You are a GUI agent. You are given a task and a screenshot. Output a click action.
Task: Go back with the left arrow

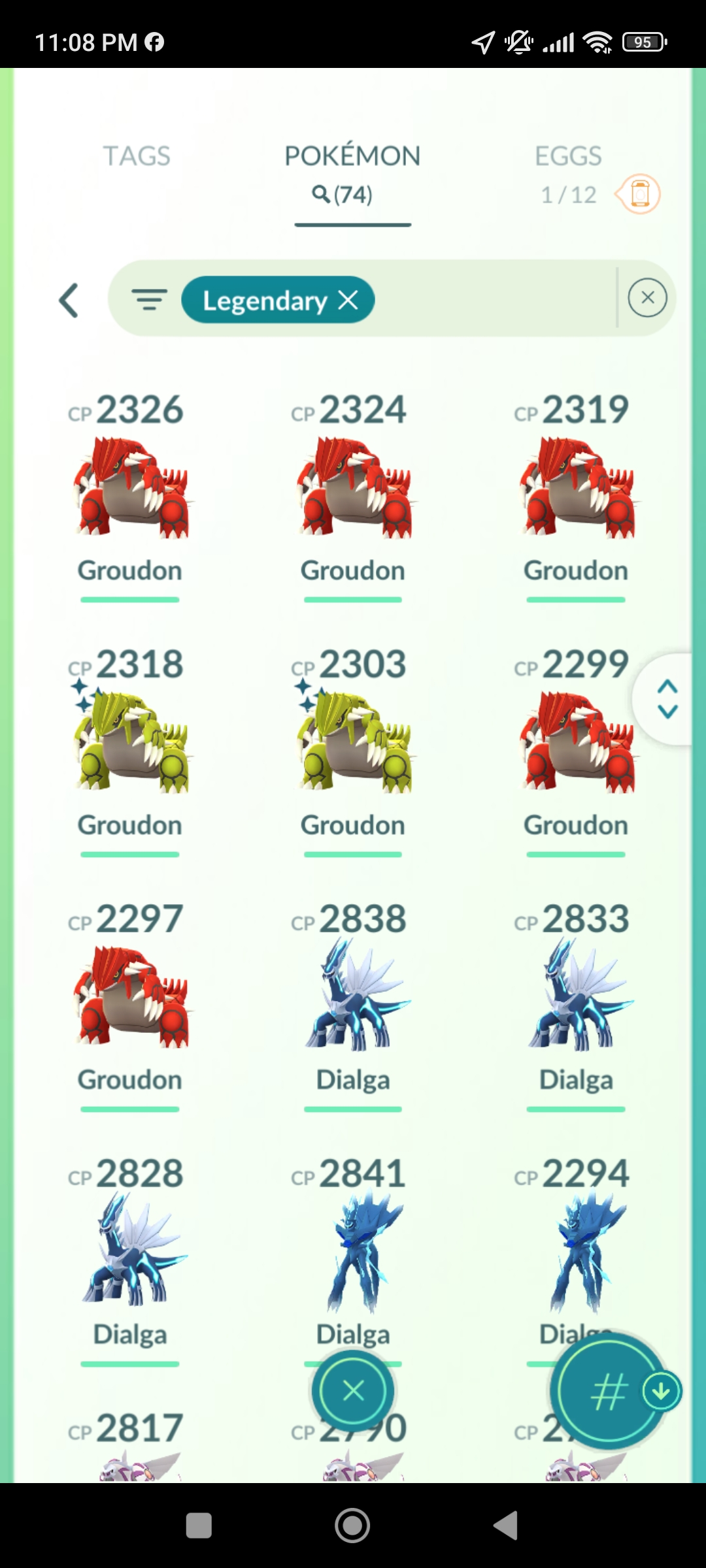tap(69, 301)
